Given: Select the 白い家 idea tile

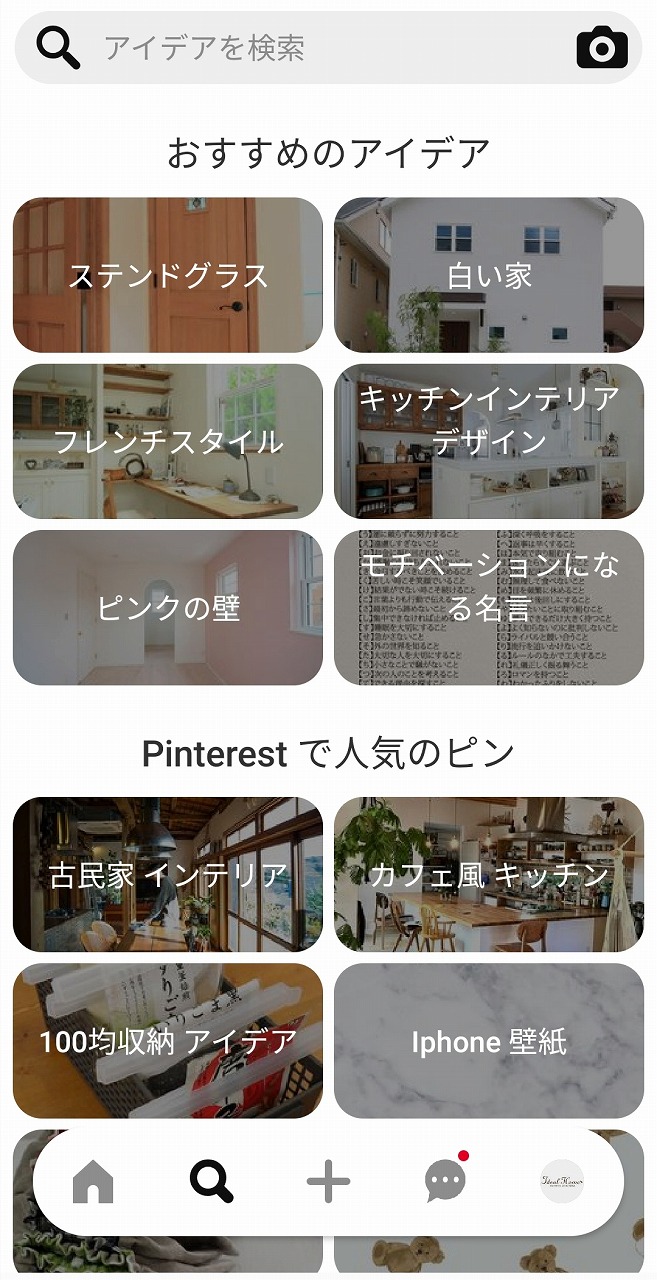Looking at the screenshot, I should [489, 275].
